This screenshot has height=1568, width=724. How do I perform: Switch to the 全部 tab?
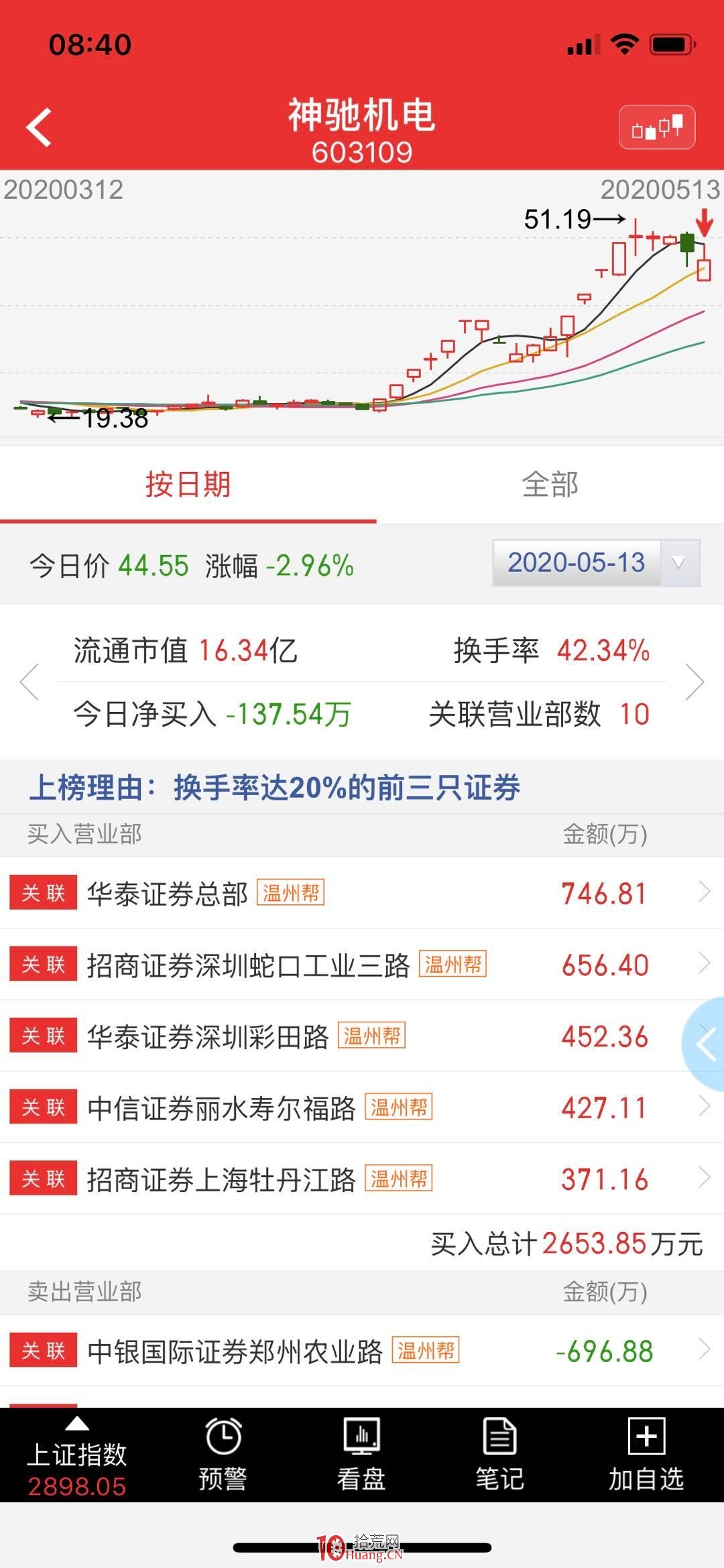click(550, 484)
